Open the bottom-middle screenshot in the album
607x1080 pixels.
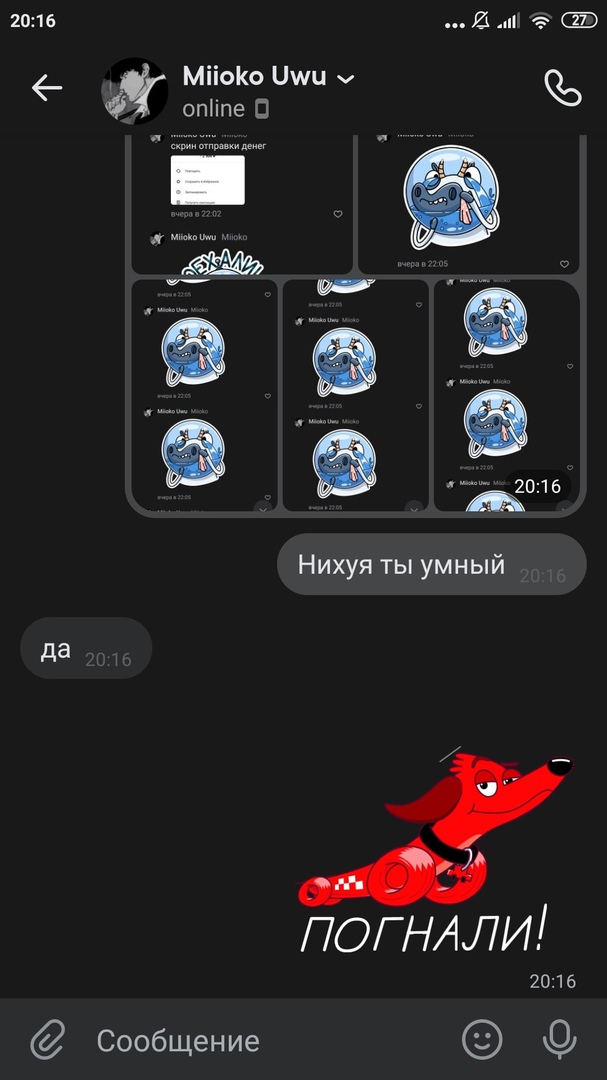coord(355,395)
